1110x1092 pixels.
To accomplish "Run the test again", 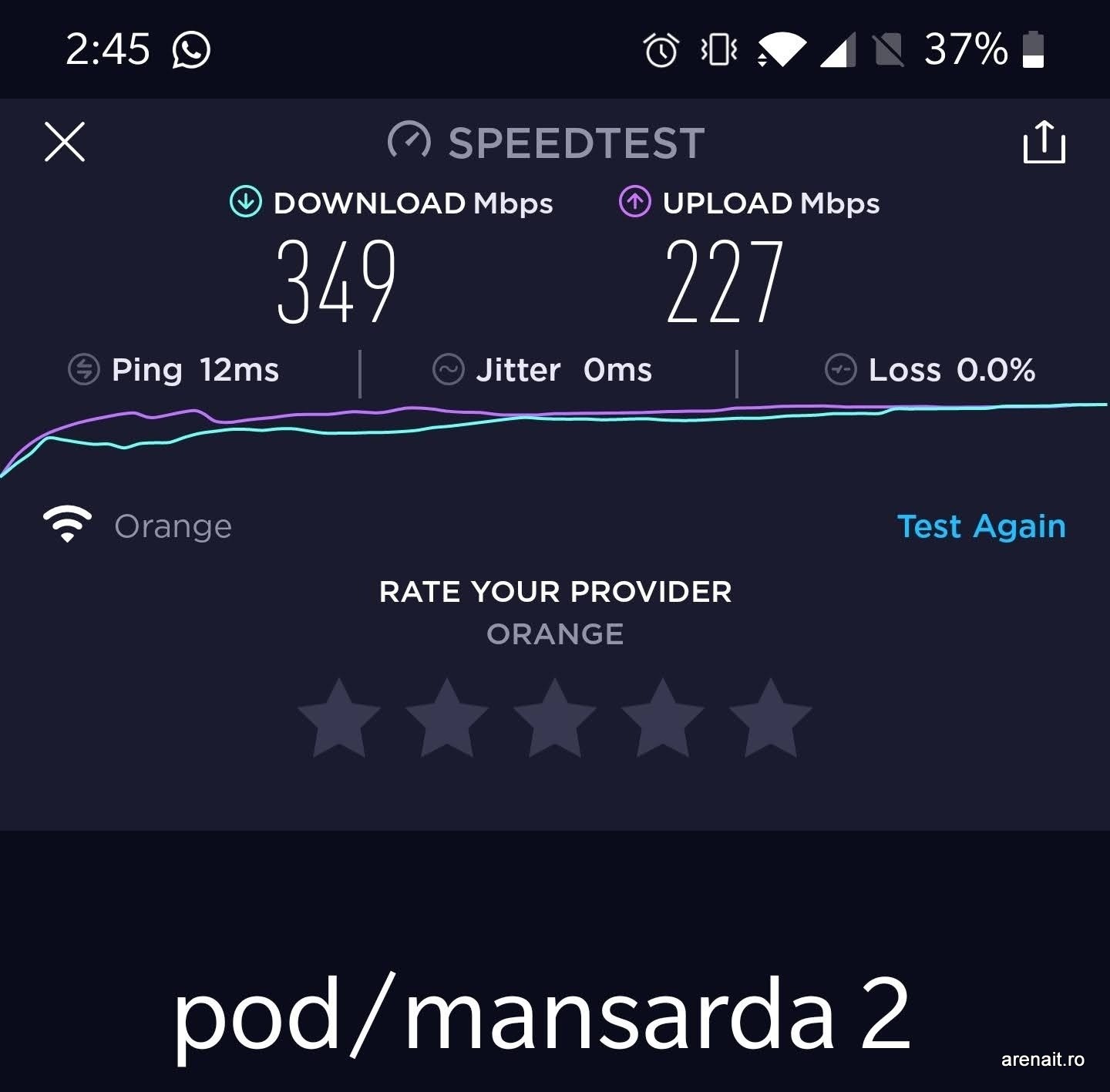I will [981, 526].
